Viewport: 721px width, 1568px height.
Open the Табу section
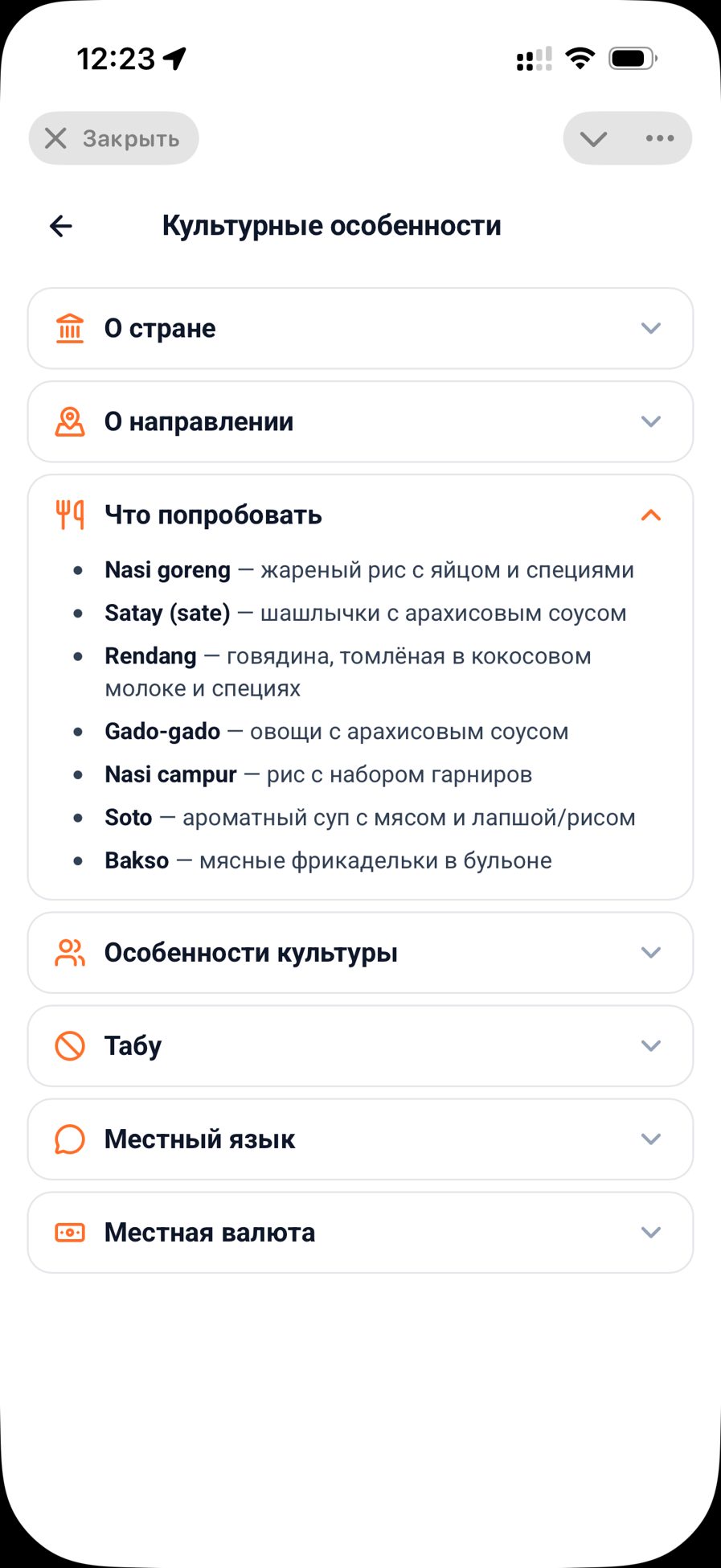pos(360,1046)
